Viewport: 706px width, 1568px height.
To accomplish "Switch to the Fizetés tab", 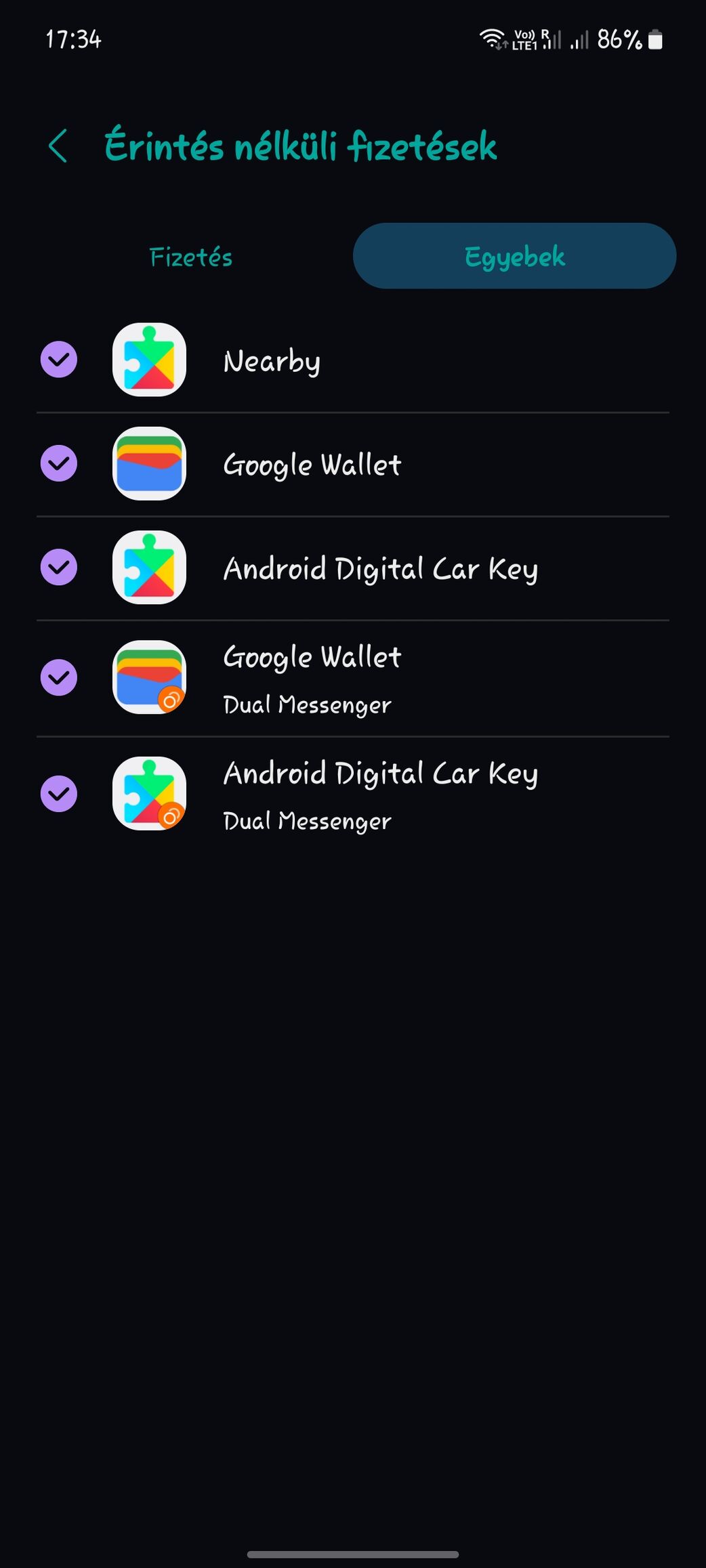I will point(191,257).
